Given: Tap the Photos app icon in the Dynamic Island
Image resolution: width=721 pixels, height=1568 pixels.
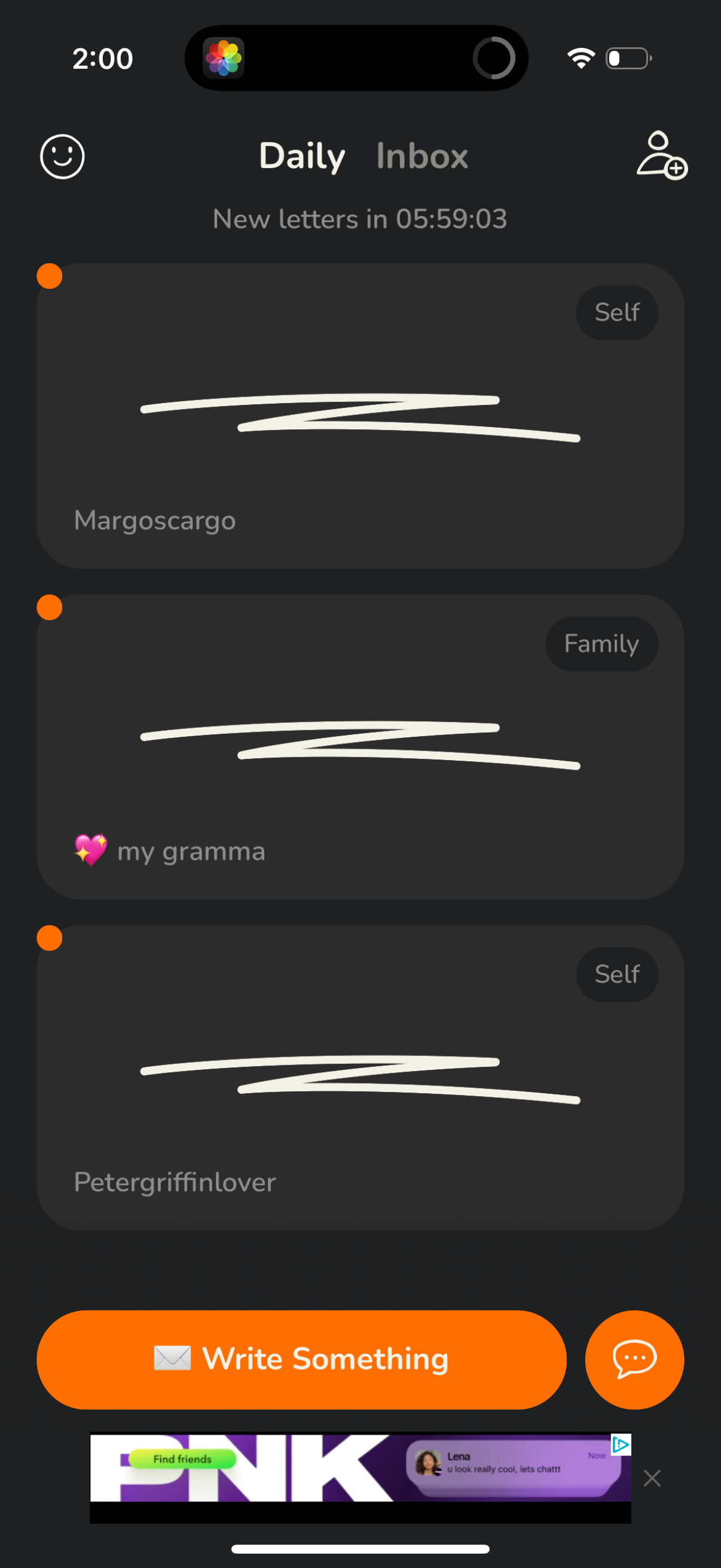Looking at the screenshot, I should pos(225,57).
